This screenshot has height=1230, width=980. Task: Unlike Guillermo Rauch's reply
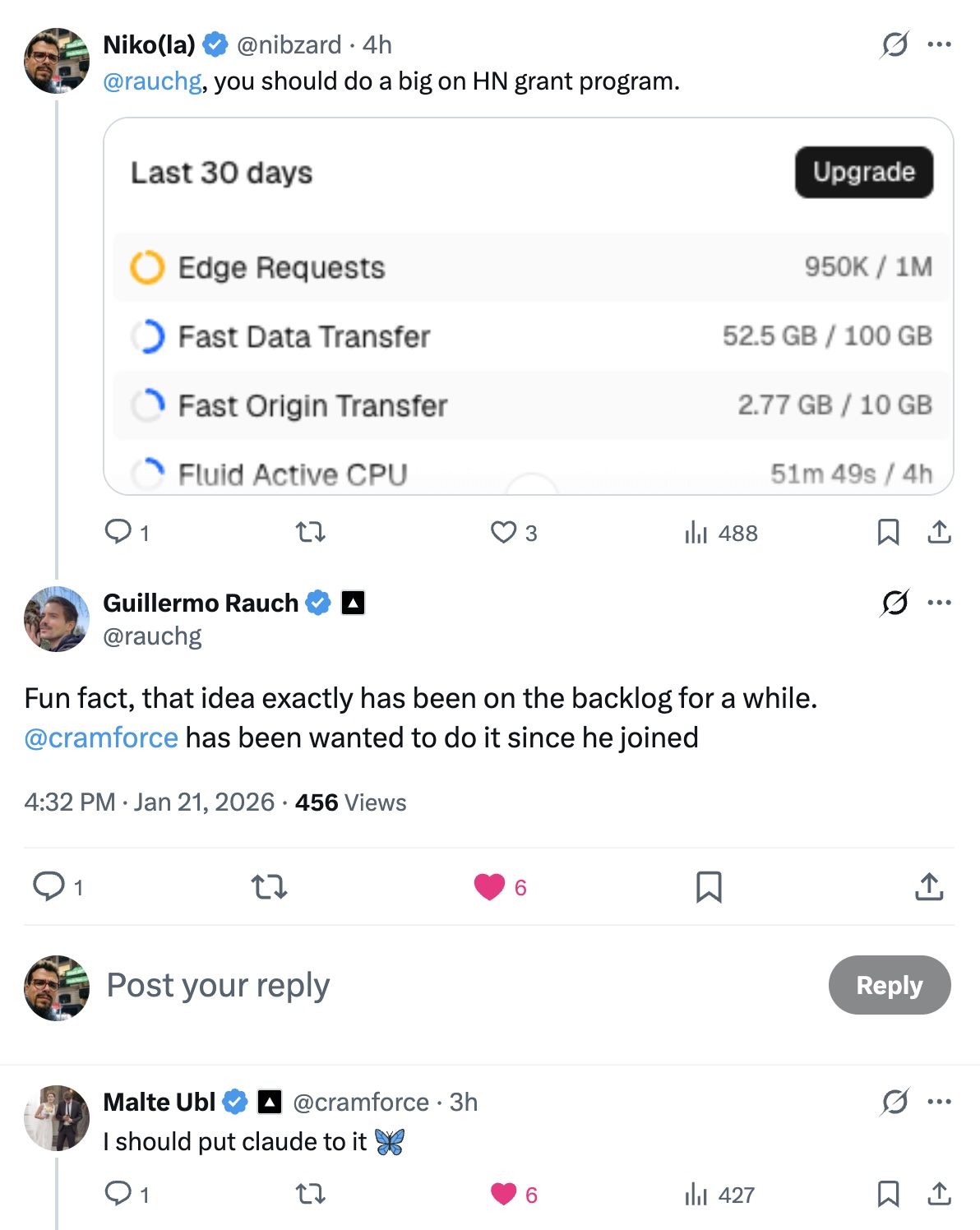click(491, 888)
